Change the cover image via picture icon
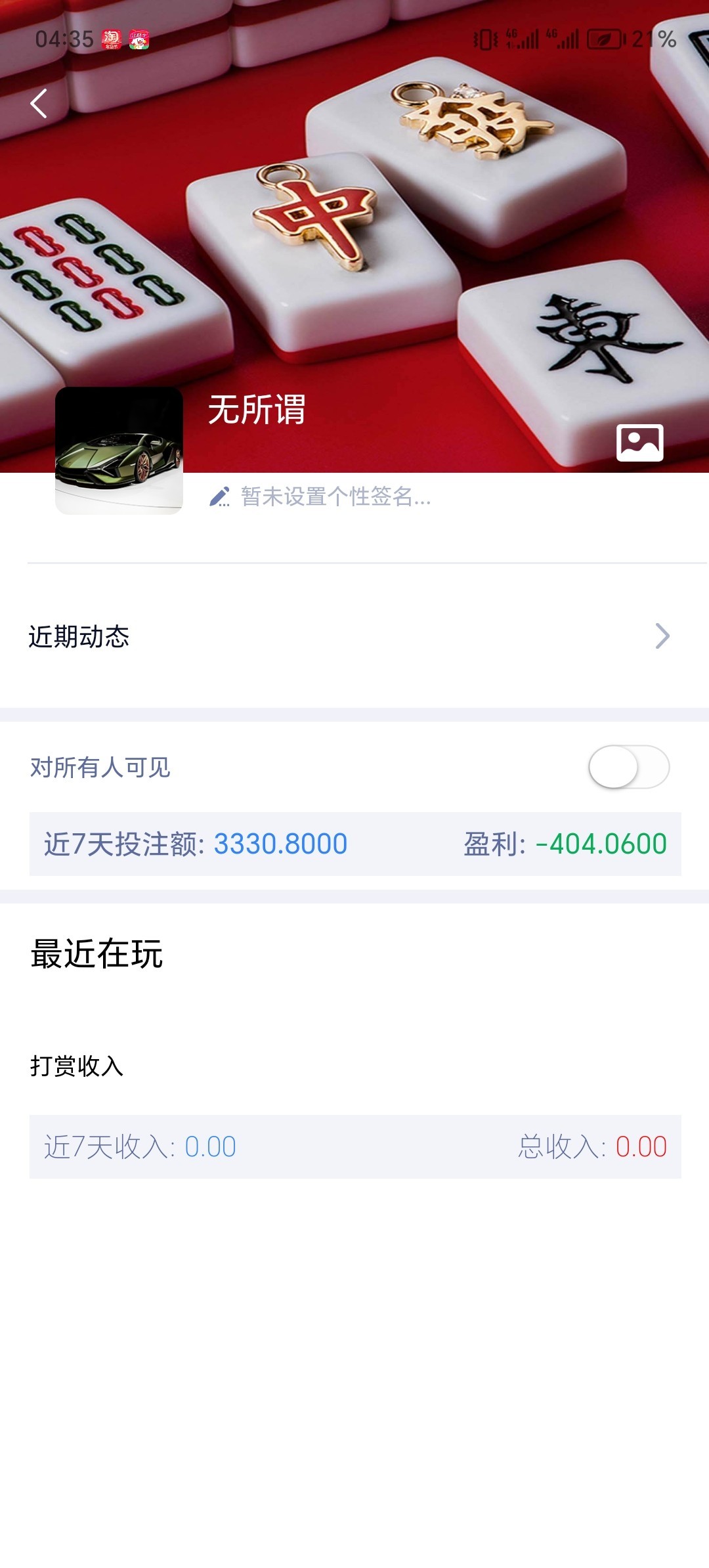 pyautogui.click(x=639, y=443)
